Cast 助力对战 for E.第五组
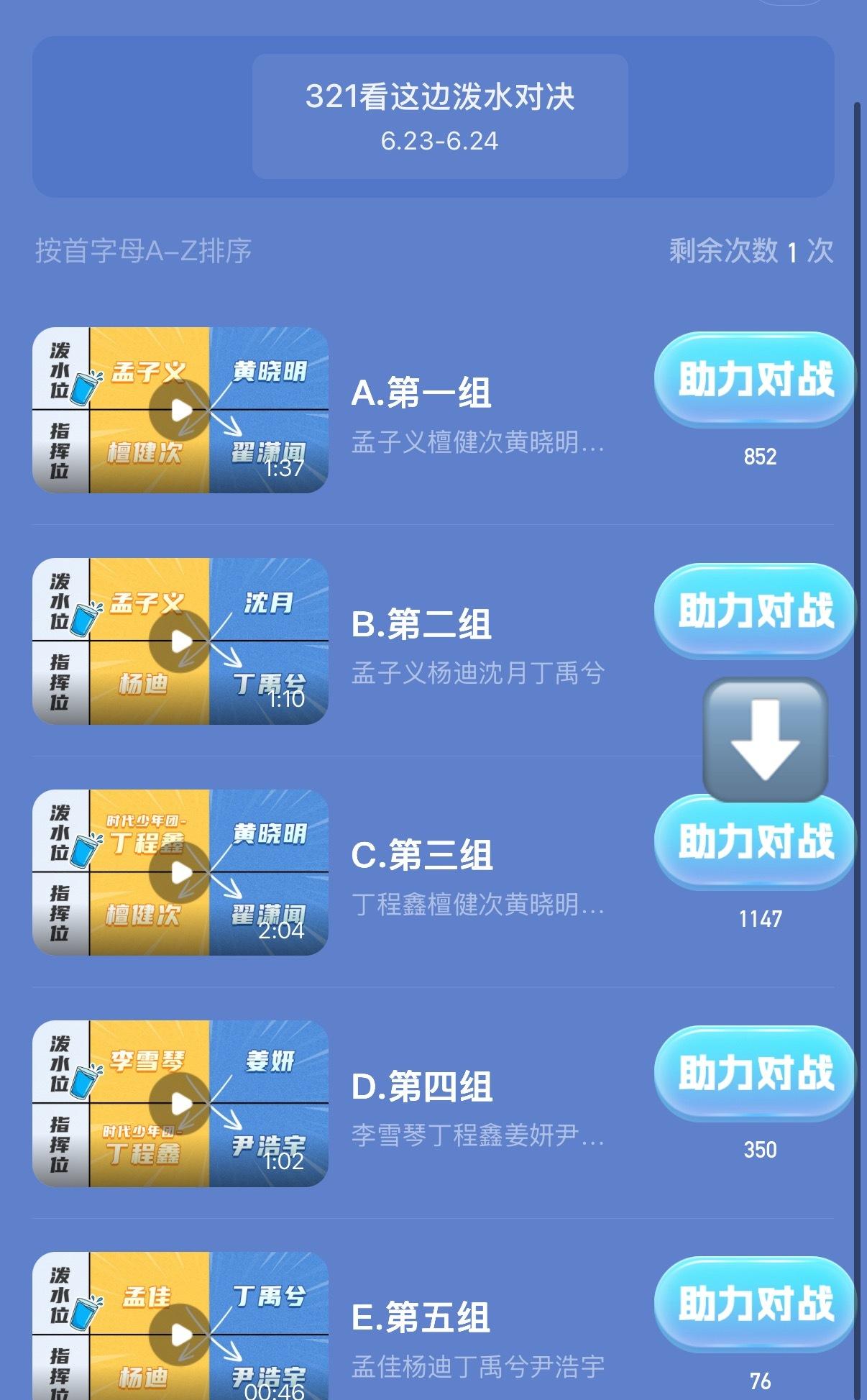 tap(755, 1305)
